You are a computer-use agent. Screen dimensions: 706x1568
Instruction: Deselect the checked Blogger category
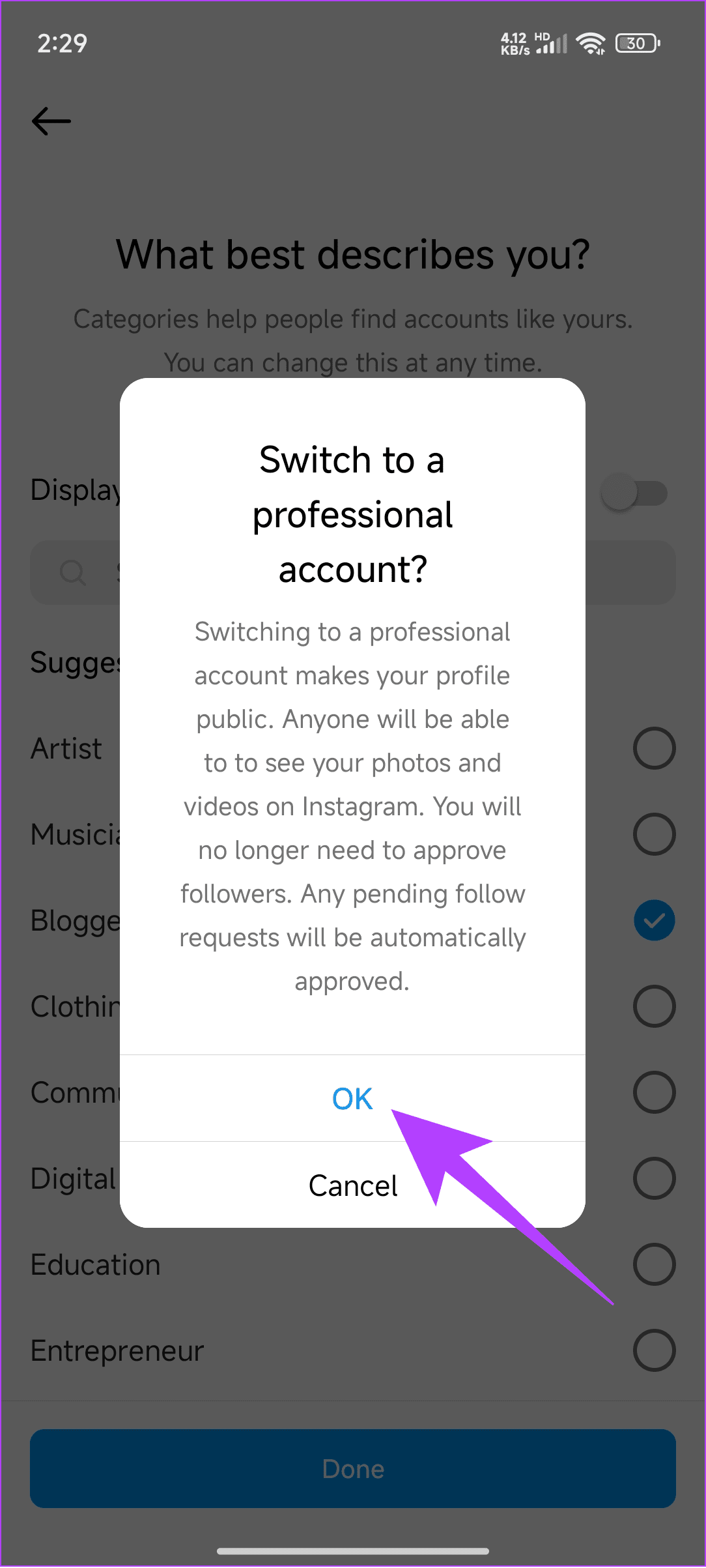coord(654,920)
